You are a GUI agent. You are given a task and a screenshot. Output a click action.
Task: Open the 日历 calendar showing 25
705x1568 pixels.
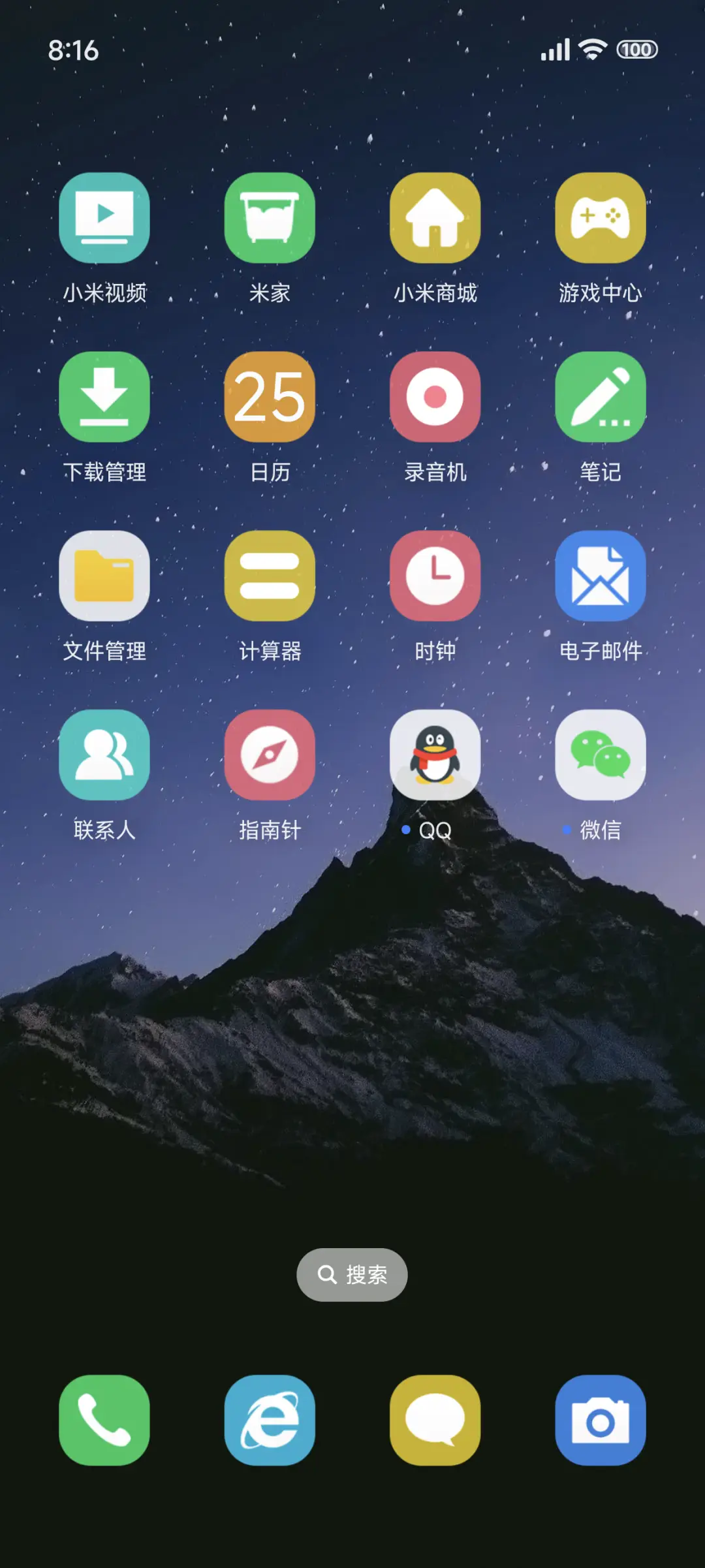point(270,396)
